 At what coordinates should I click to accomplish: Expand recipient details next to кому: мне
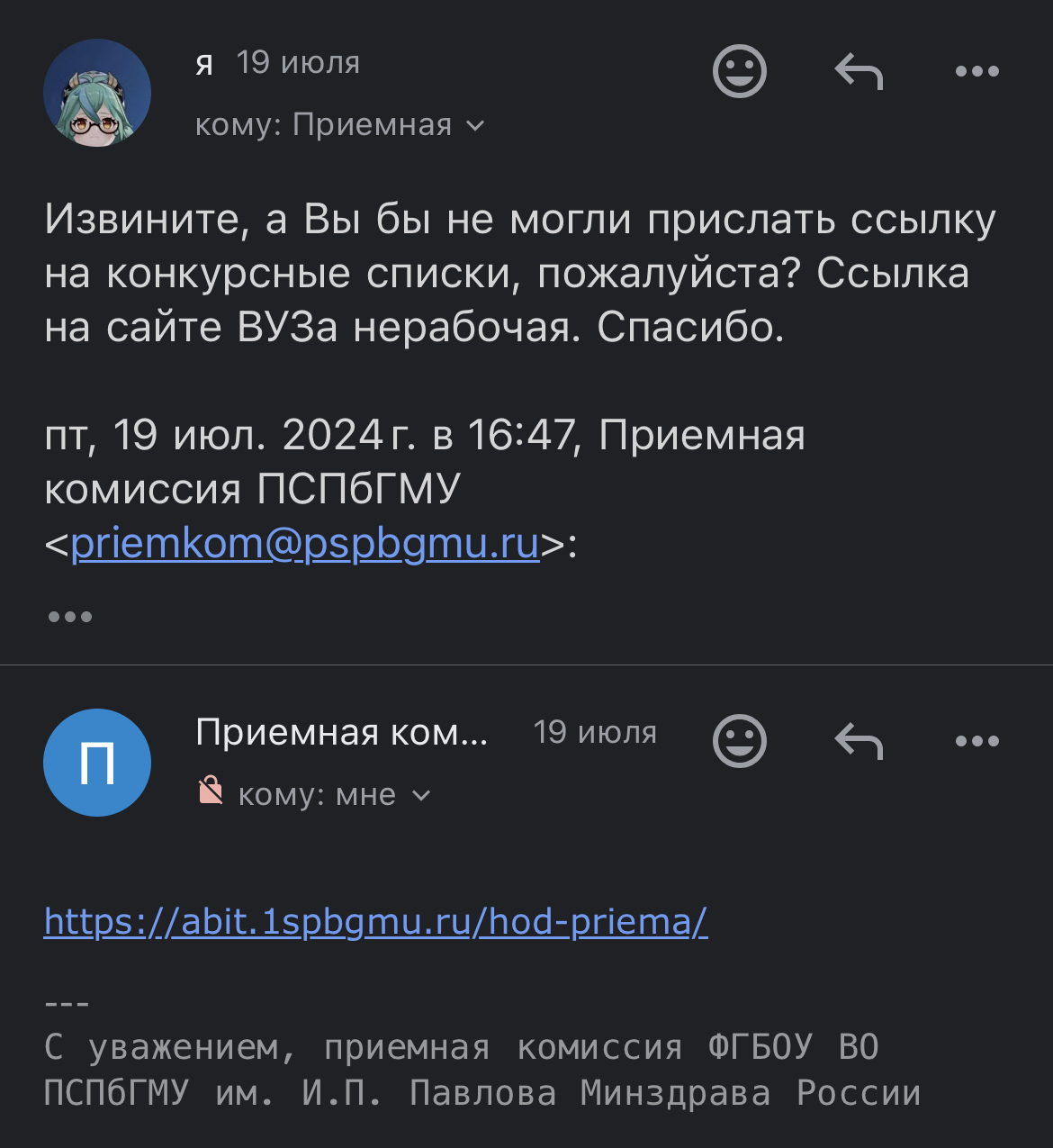coord(420,795)
